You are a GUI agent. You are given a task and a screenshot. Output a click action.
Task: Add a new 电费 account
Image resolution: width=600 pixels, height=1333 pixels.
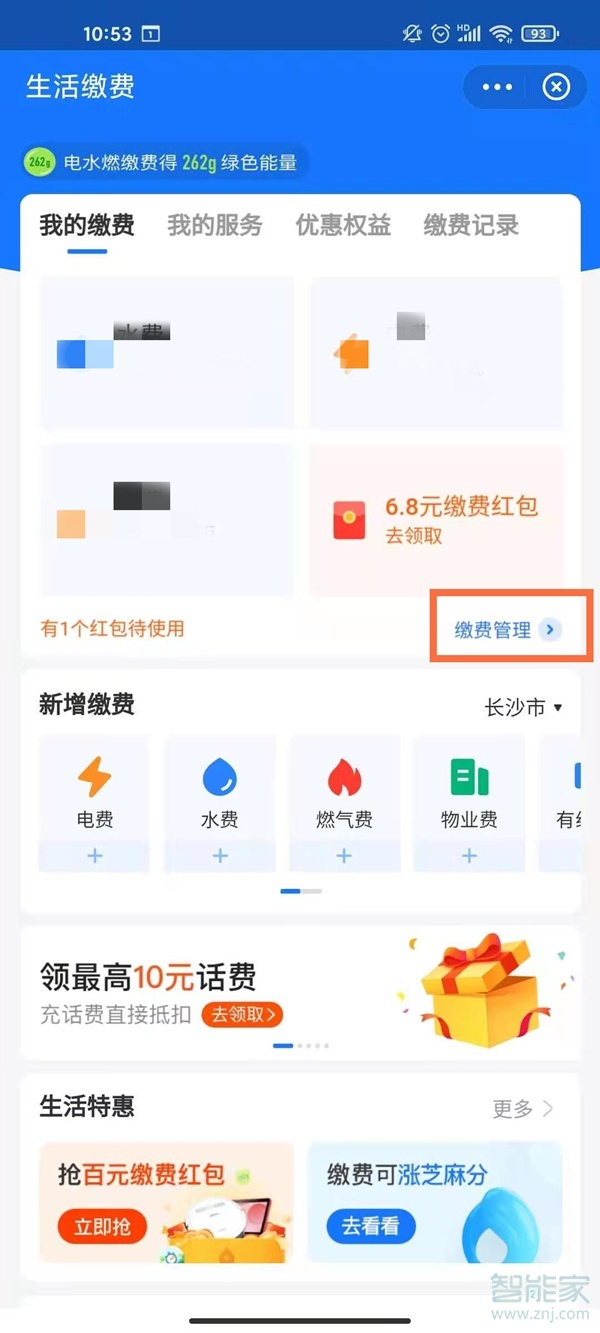[95, 855]
